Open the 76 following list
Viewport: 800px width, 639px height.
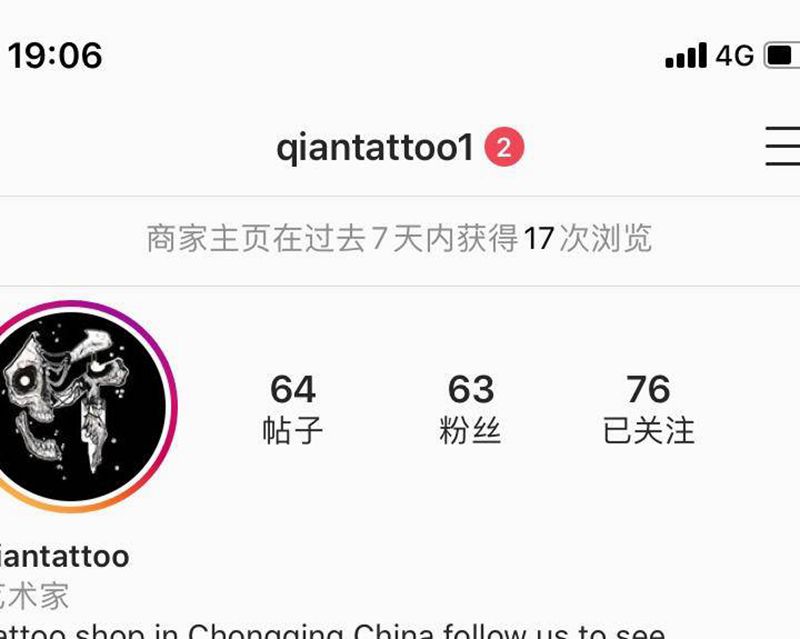pyautogui.click(x=648, y=408)
